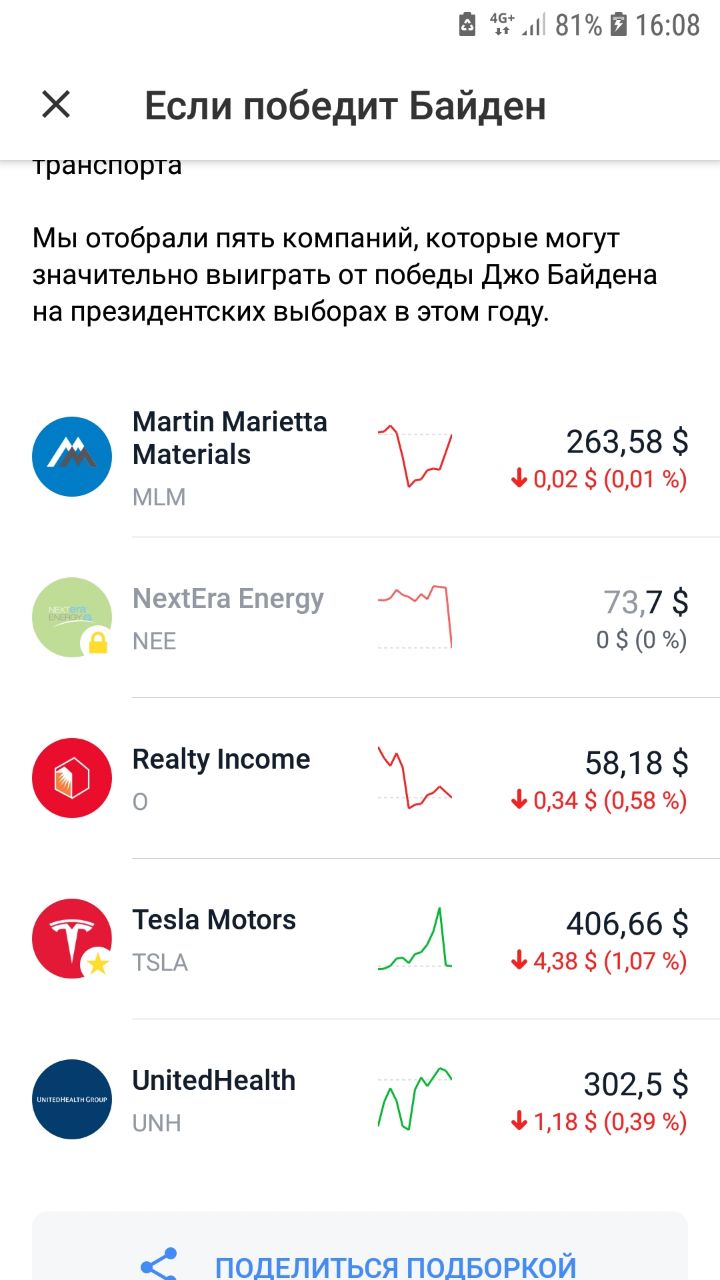The height and width of the screenshot is (1280, 720).
Task: Close the "Если победит Байден" collection
Action: (x=56, y=105)
